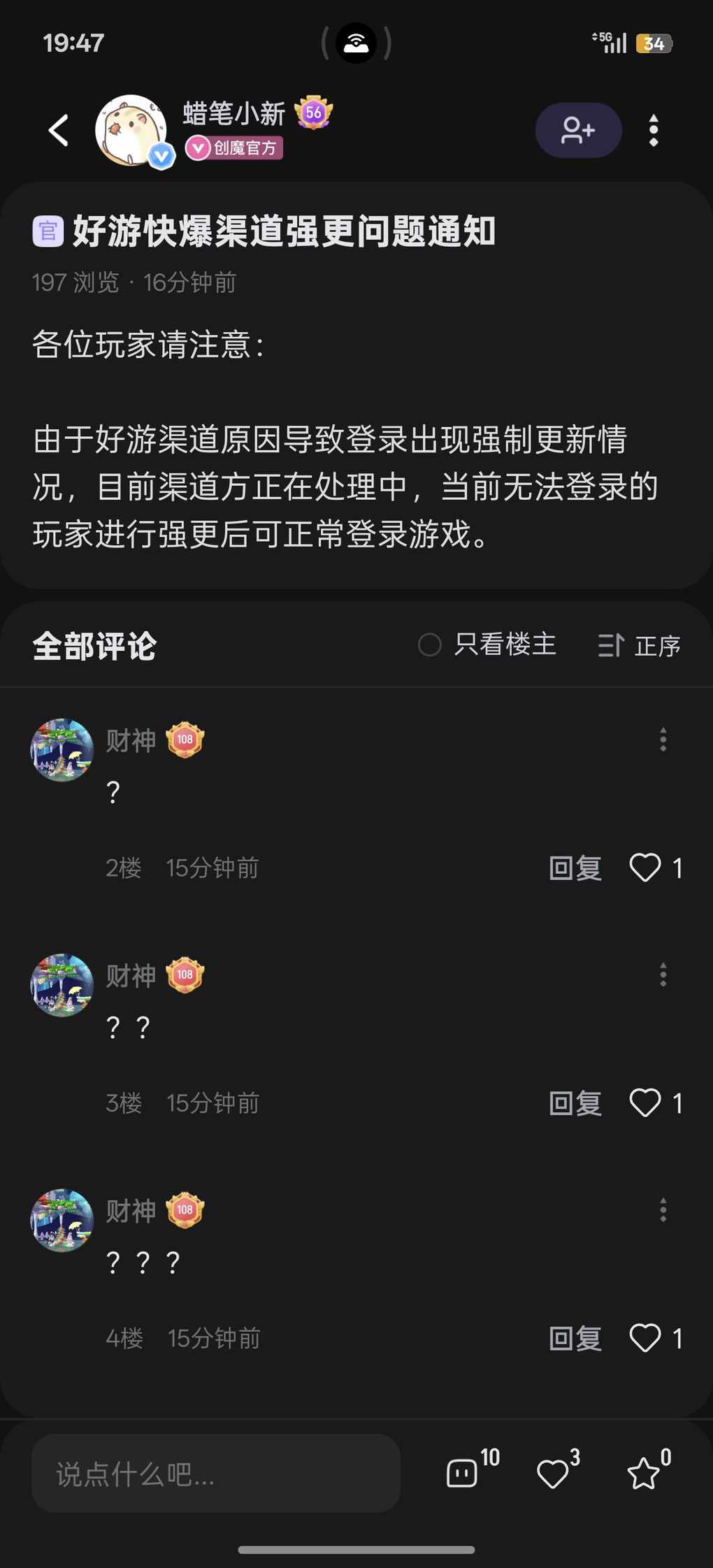The height and width of the screenshot is (1568, 713).
Task: Open the post's overflow menu at top right
Action: tap(654, 130)
